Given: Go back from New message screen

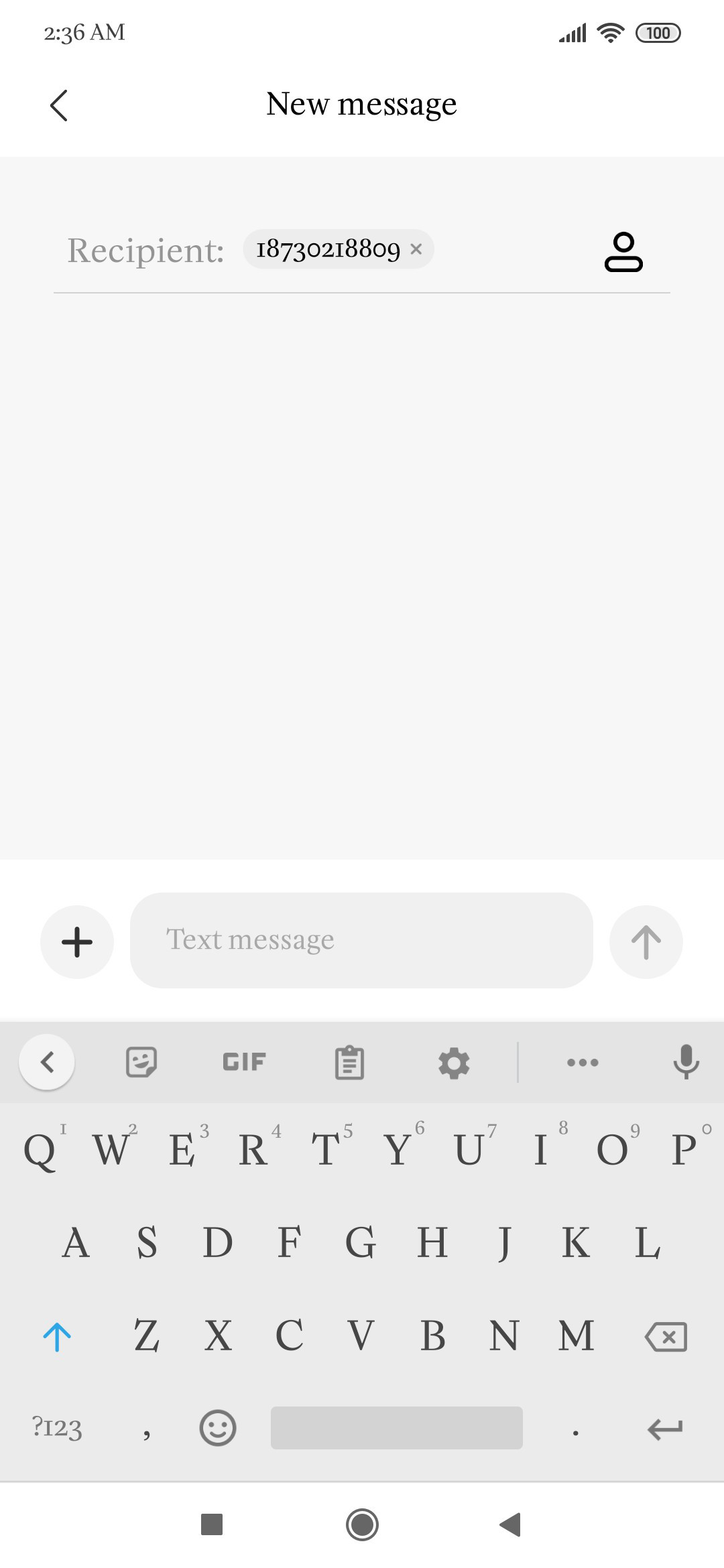Looking at the screenshot, I should click(59, 105).
